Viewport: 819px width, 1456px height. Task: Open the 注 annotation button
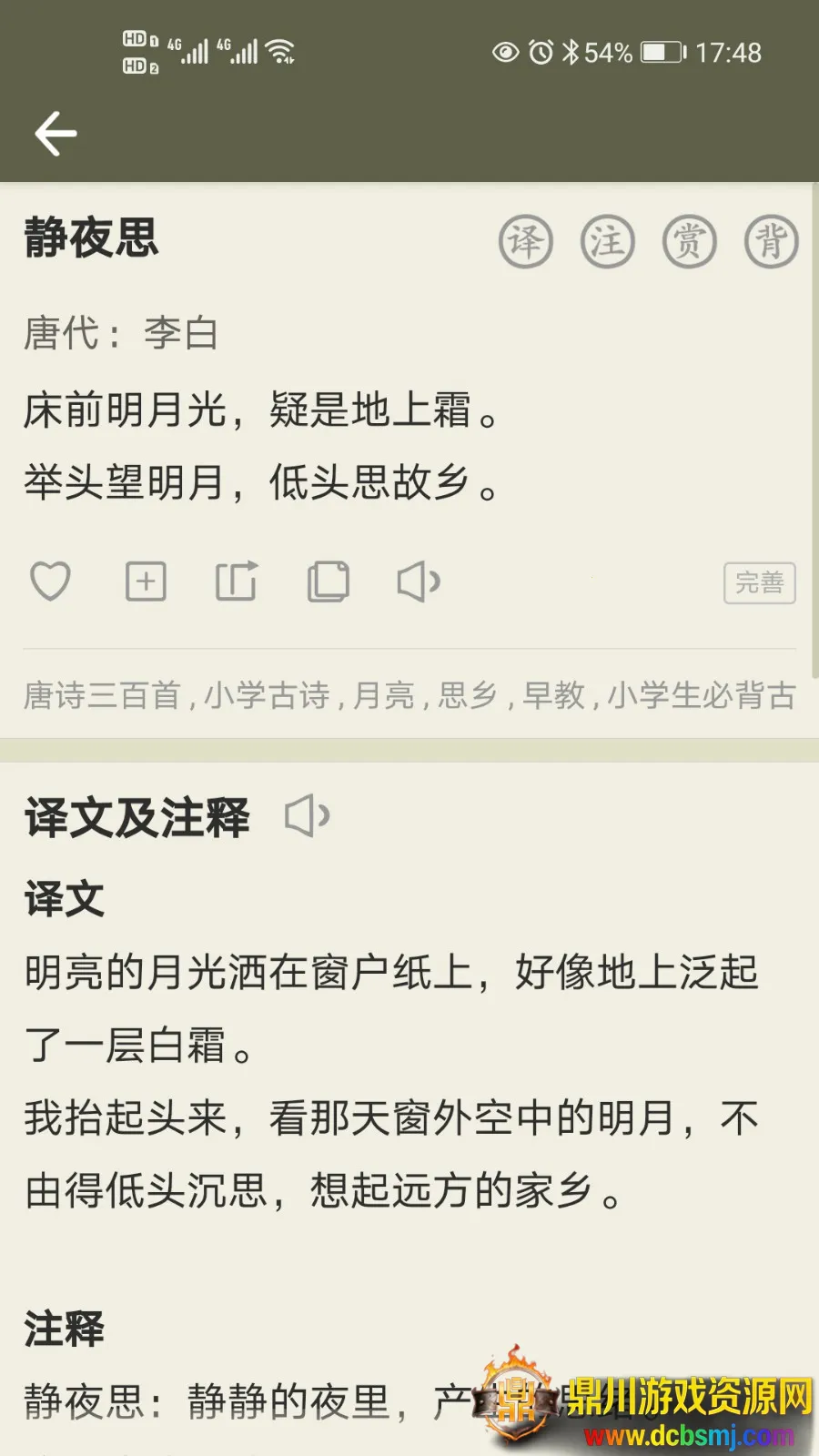[608, 242]
